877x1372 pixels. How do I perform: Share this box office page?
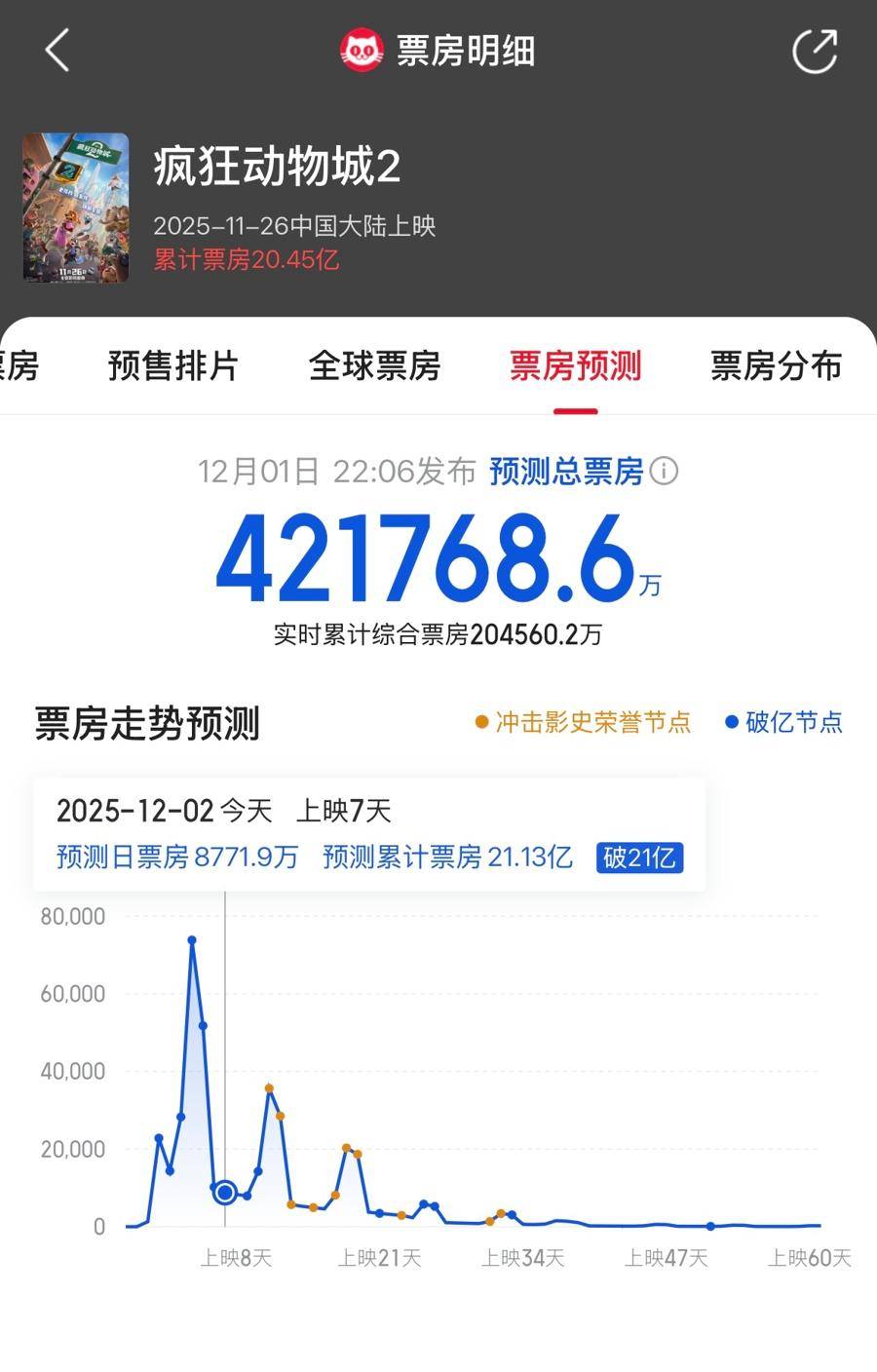815,51
